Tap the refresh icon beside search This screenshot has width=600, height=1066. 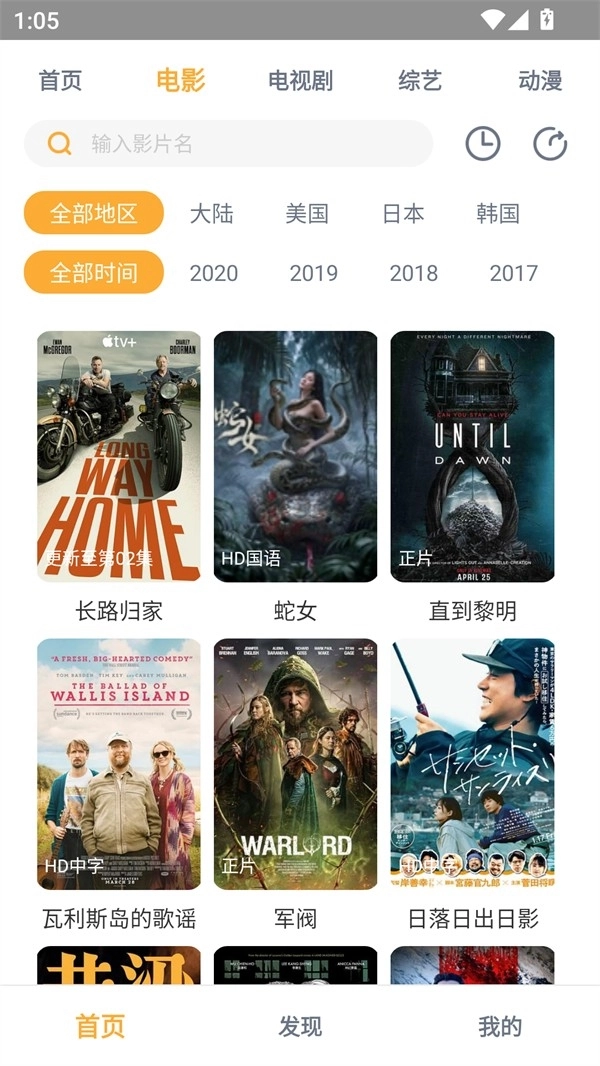(550, 144)
